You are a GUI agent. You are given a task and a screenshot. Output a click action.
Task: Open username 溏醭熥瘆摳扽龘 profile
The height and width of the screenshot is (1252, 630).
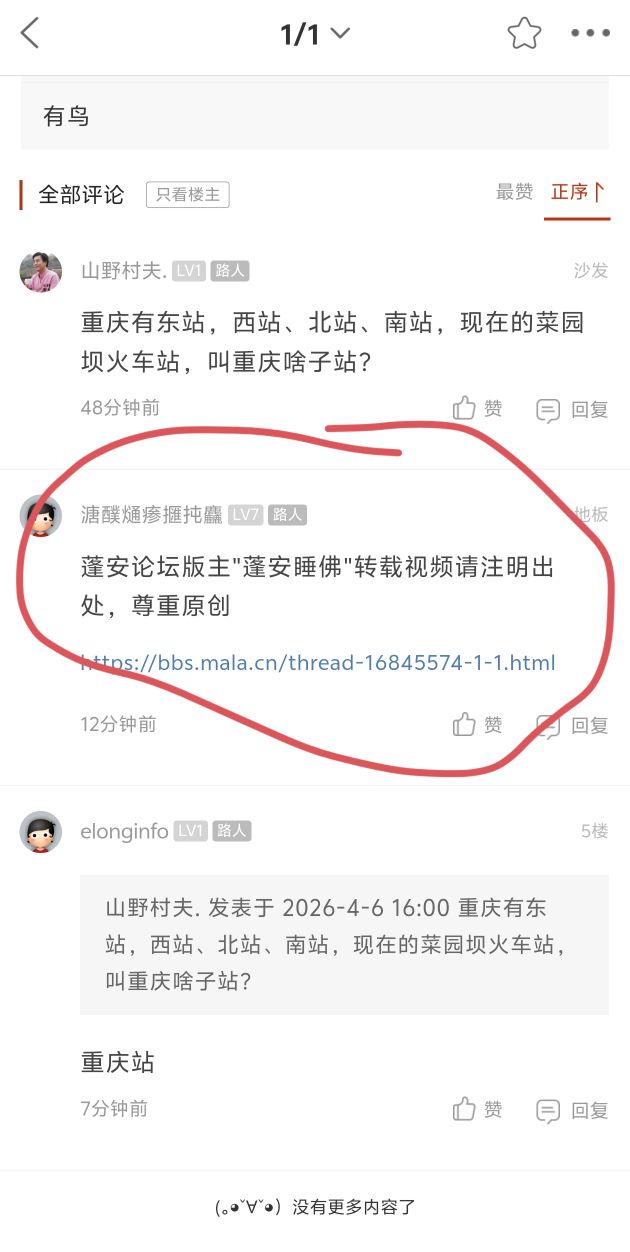152,515
